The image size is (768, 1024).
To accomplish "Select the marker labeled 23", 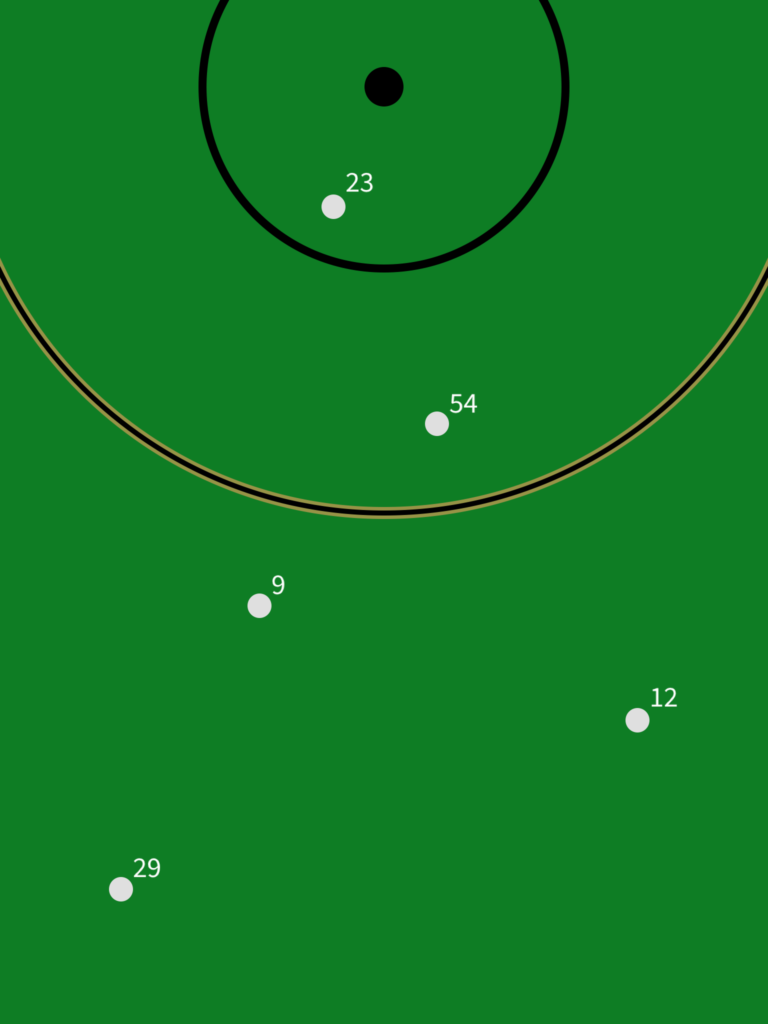I will (333, 207).
